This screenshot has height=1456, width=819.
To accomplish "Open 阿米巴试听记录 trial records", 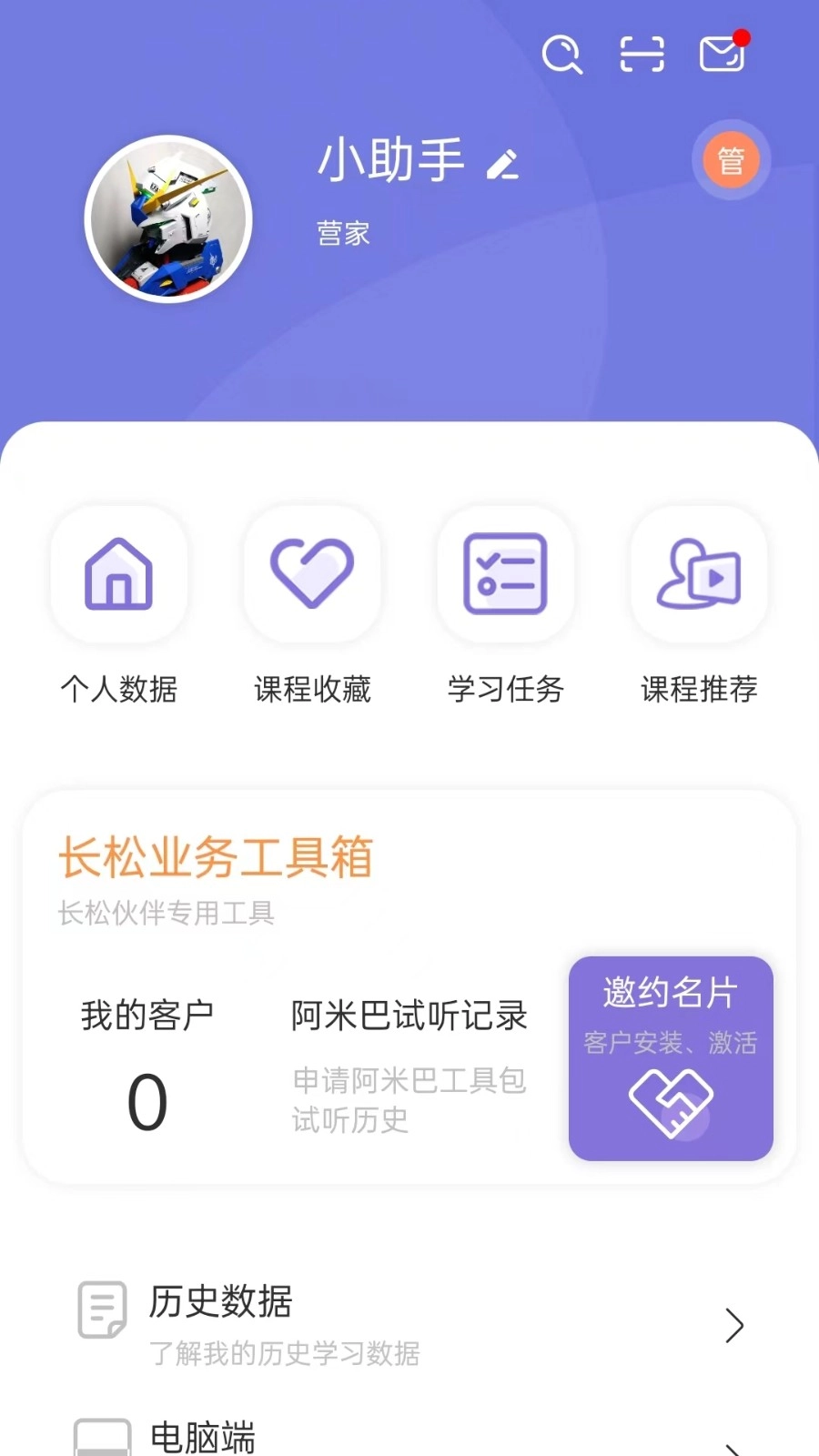I will pyautogui.click(x=407, y=1016).
